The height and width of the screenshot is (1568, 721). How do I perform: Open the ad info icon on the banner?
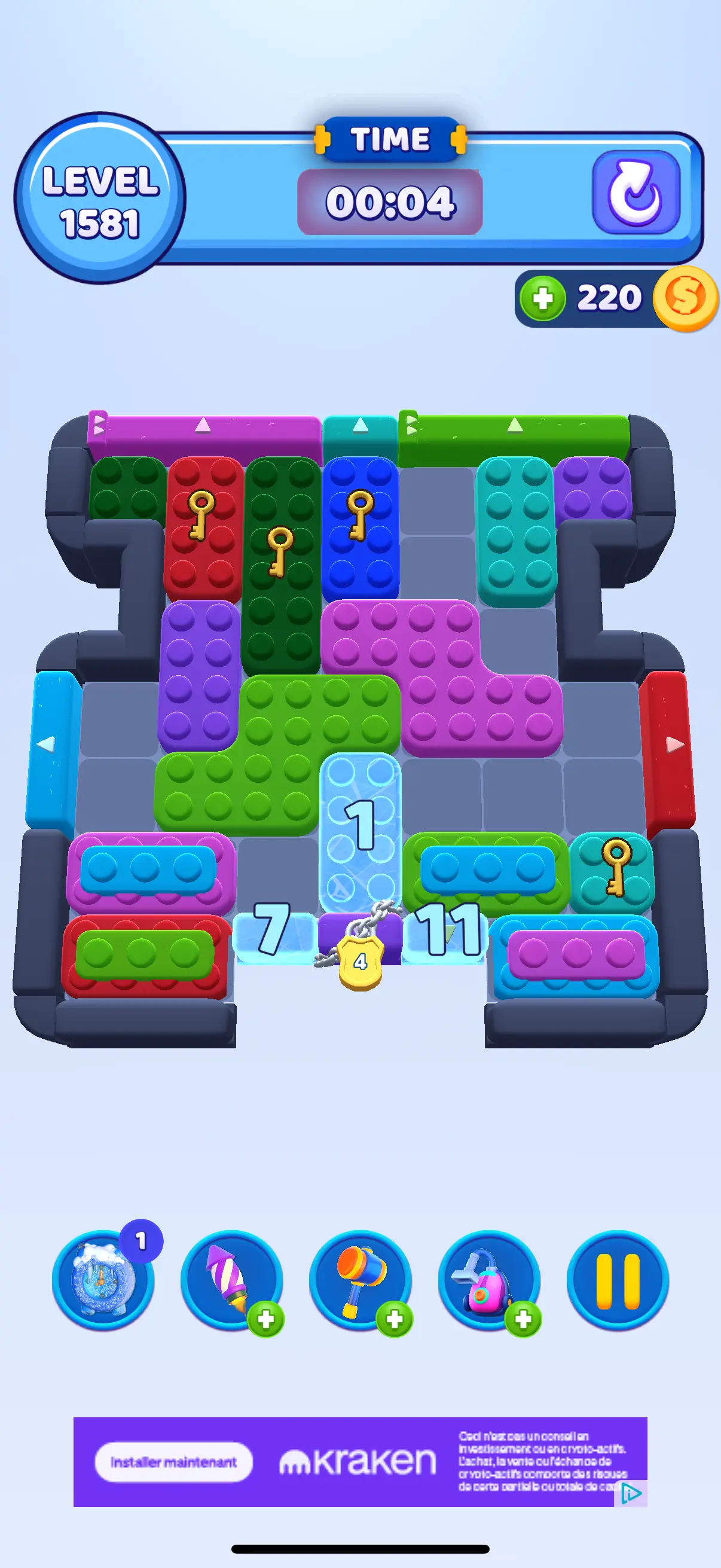[631, 1493]
